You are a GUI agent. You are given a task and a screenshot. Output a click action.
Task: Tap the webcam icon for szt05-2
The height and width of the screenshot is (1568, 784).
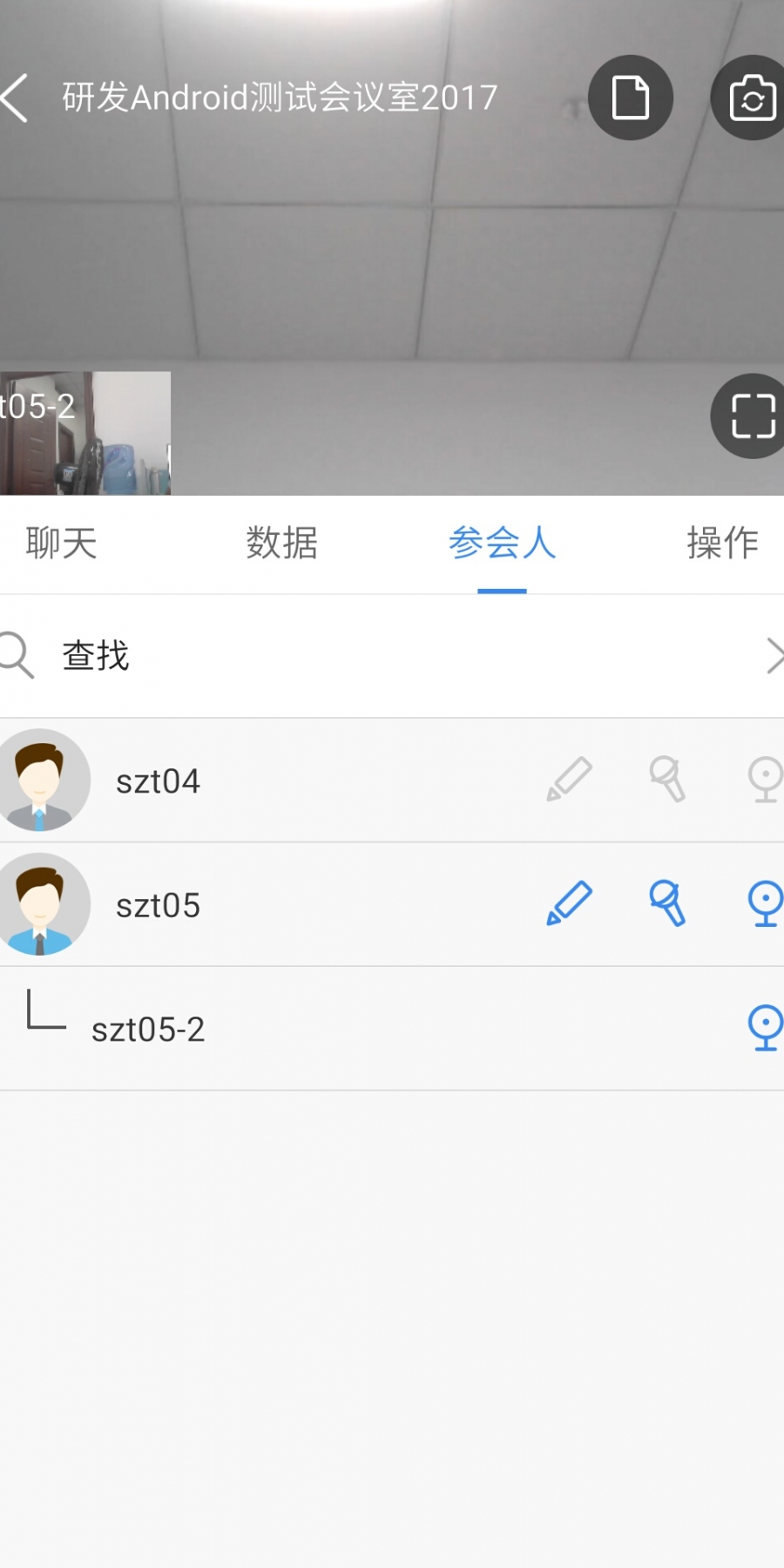click(x=765, y=1028)
